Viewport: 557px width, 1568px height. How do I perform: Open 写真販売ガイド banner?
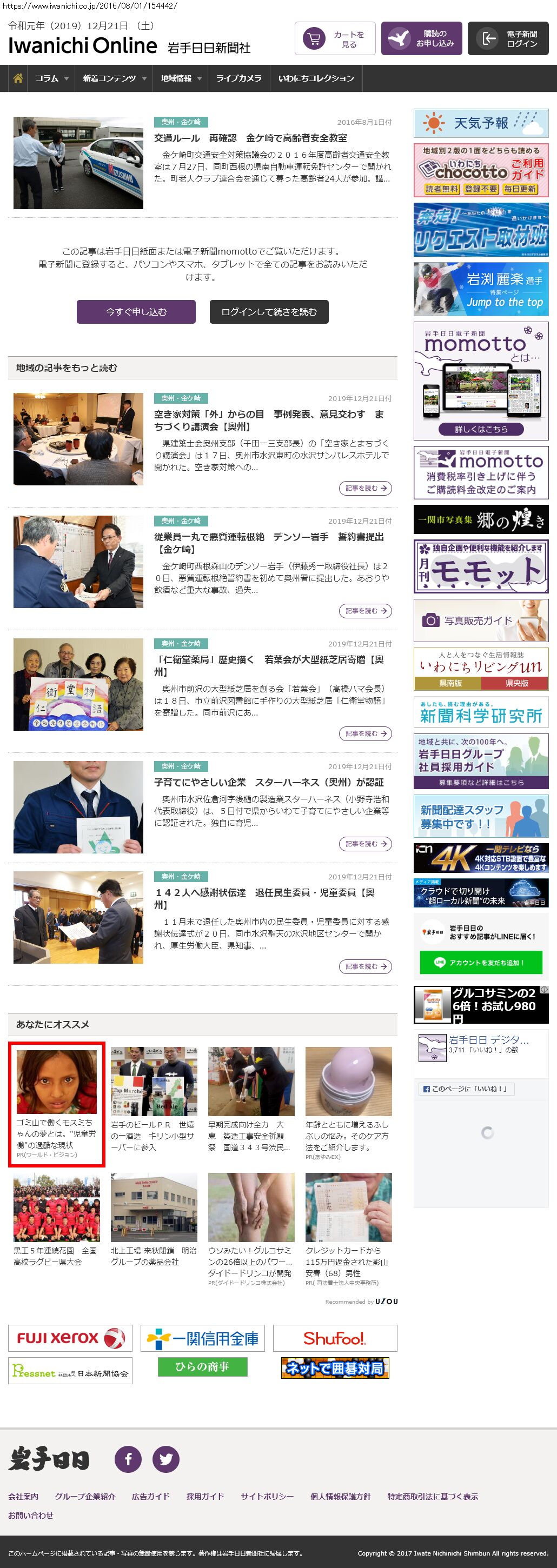(x=480, y=620)
